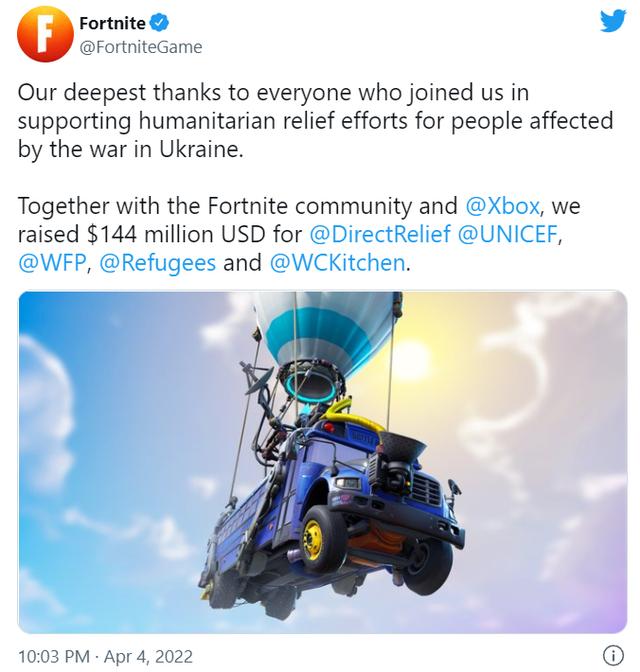The height and width of the screenshot is (672, 640).
Task: Open the @FortniteGame handle
Action: pos(140,47)
